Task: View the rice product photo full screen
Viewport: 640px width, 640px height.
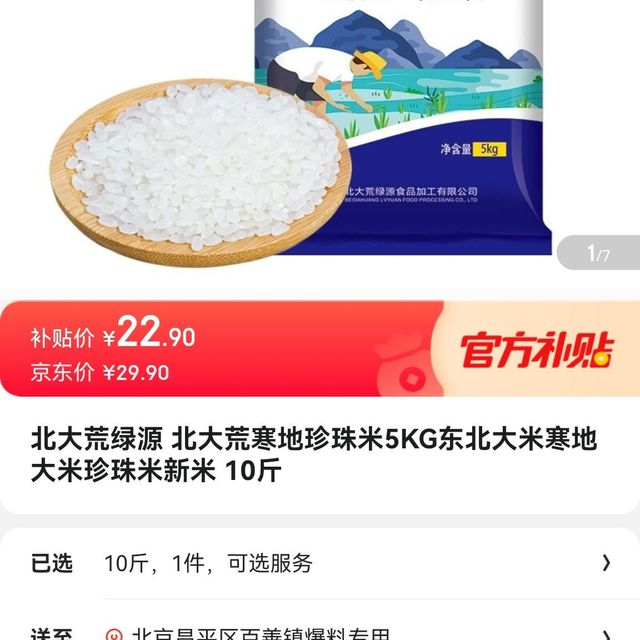Action: point(320,140)
